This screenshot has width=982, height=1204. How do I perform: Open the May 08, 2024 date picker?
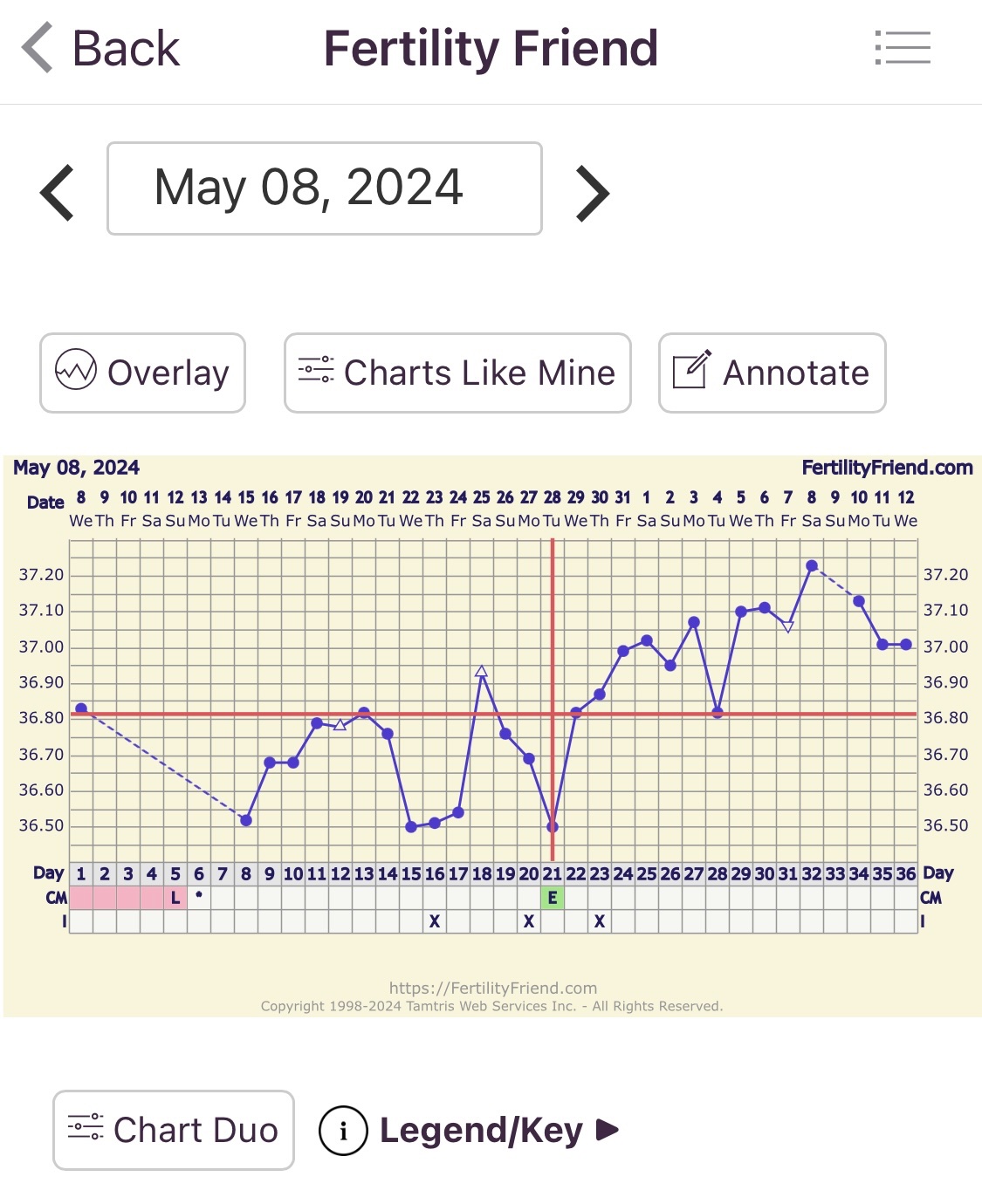coord(325,188)
